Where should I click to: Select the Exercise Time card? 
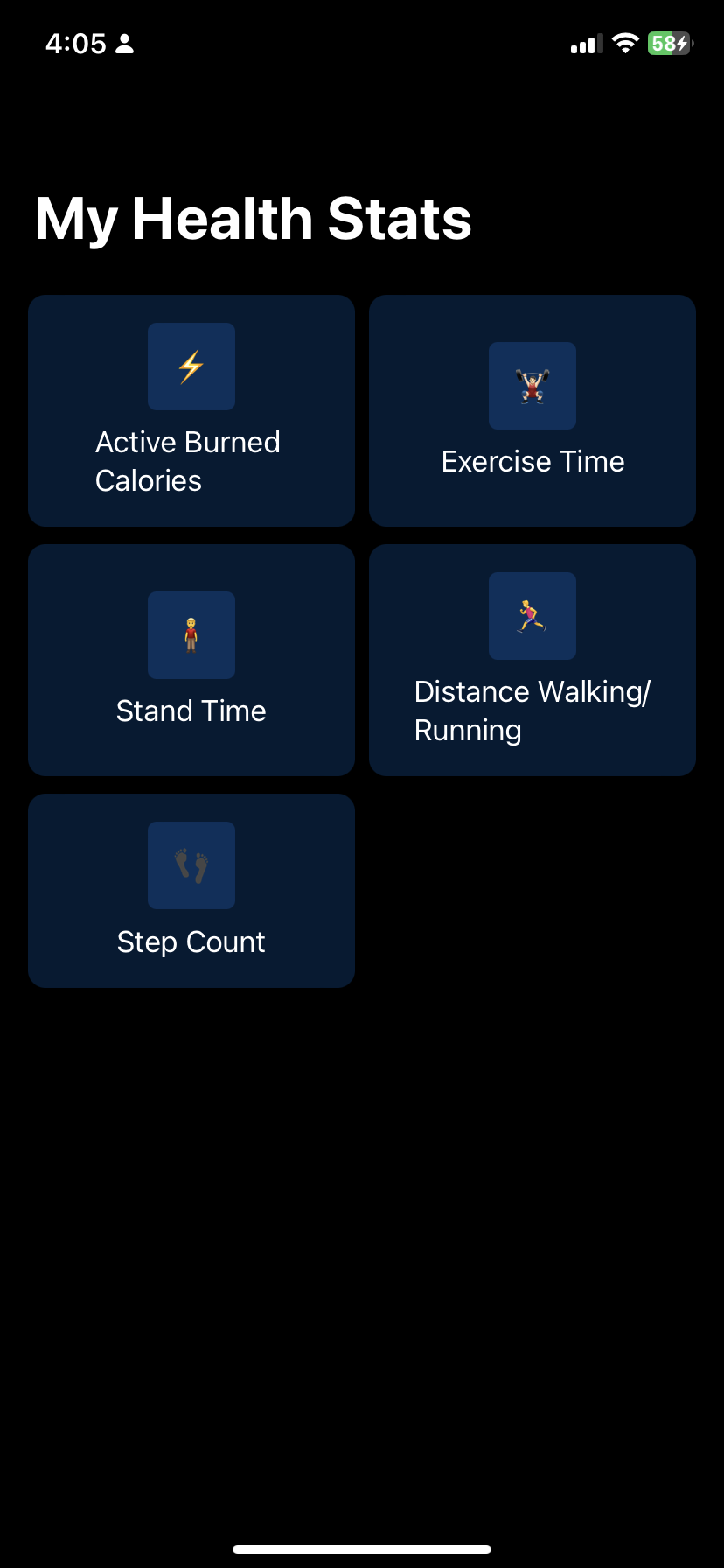[x=533, y=410]
